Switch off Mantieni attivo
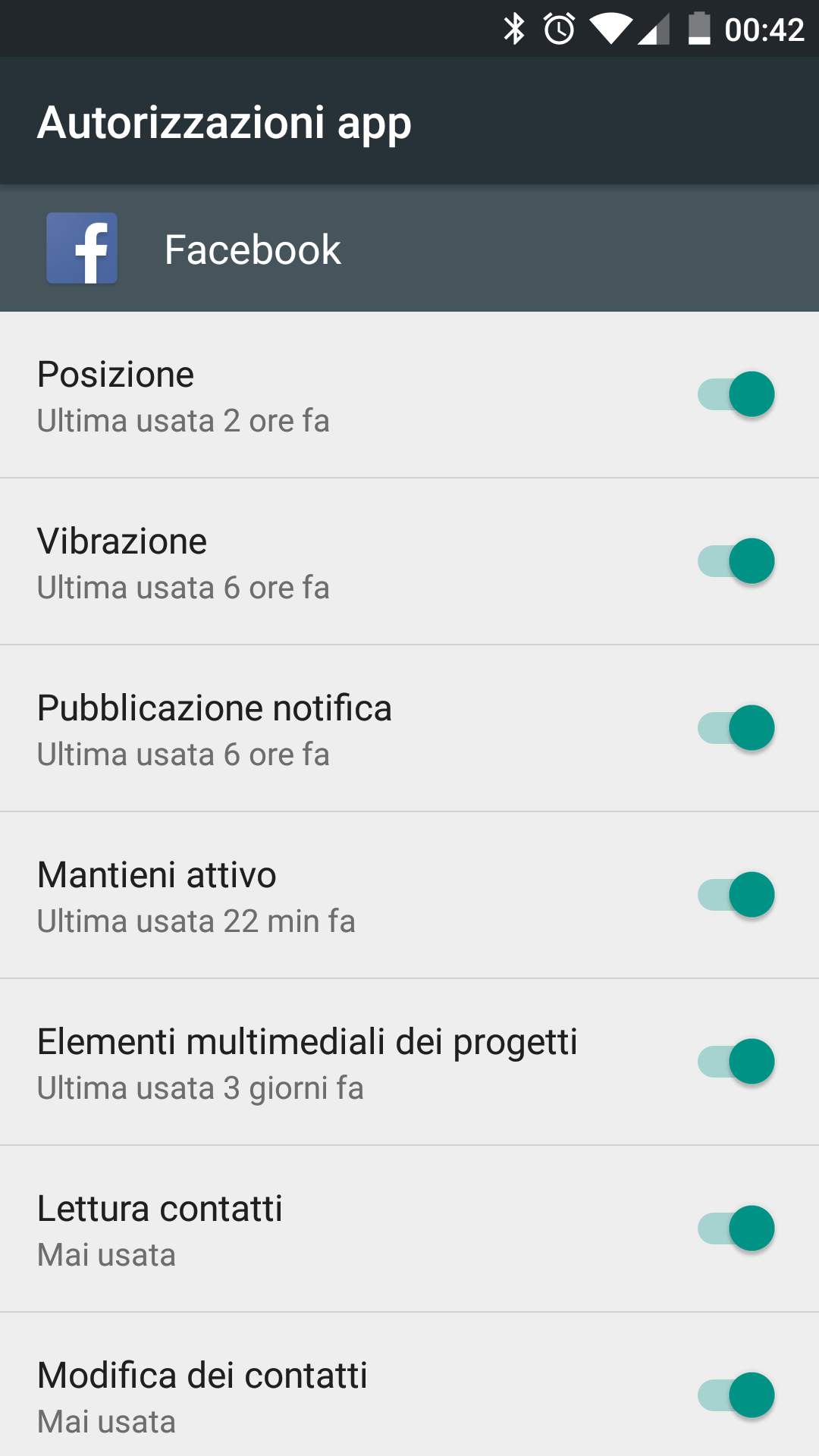 click(736, 895)
